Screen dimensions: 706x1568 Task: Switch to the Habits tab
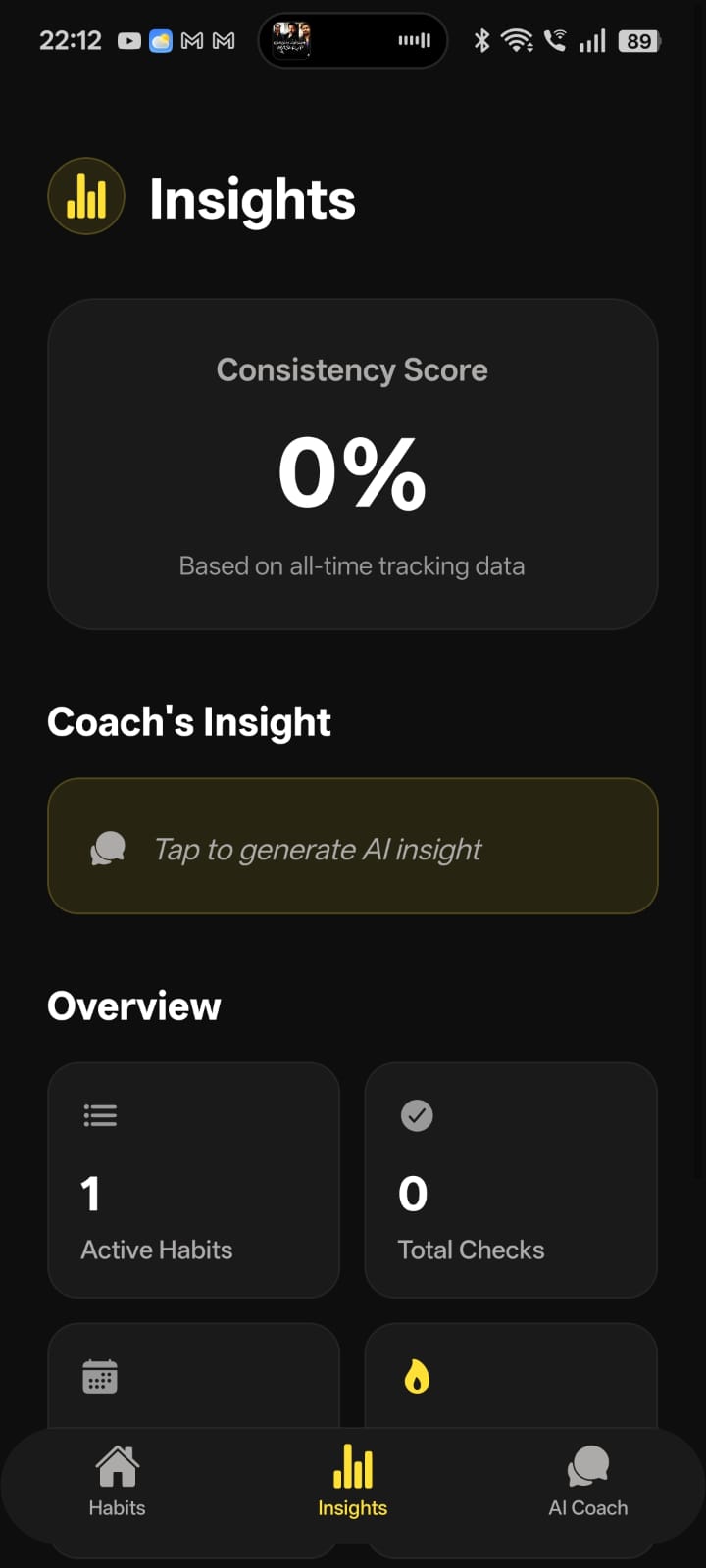pyautogui.click(x=117, y=1481)
